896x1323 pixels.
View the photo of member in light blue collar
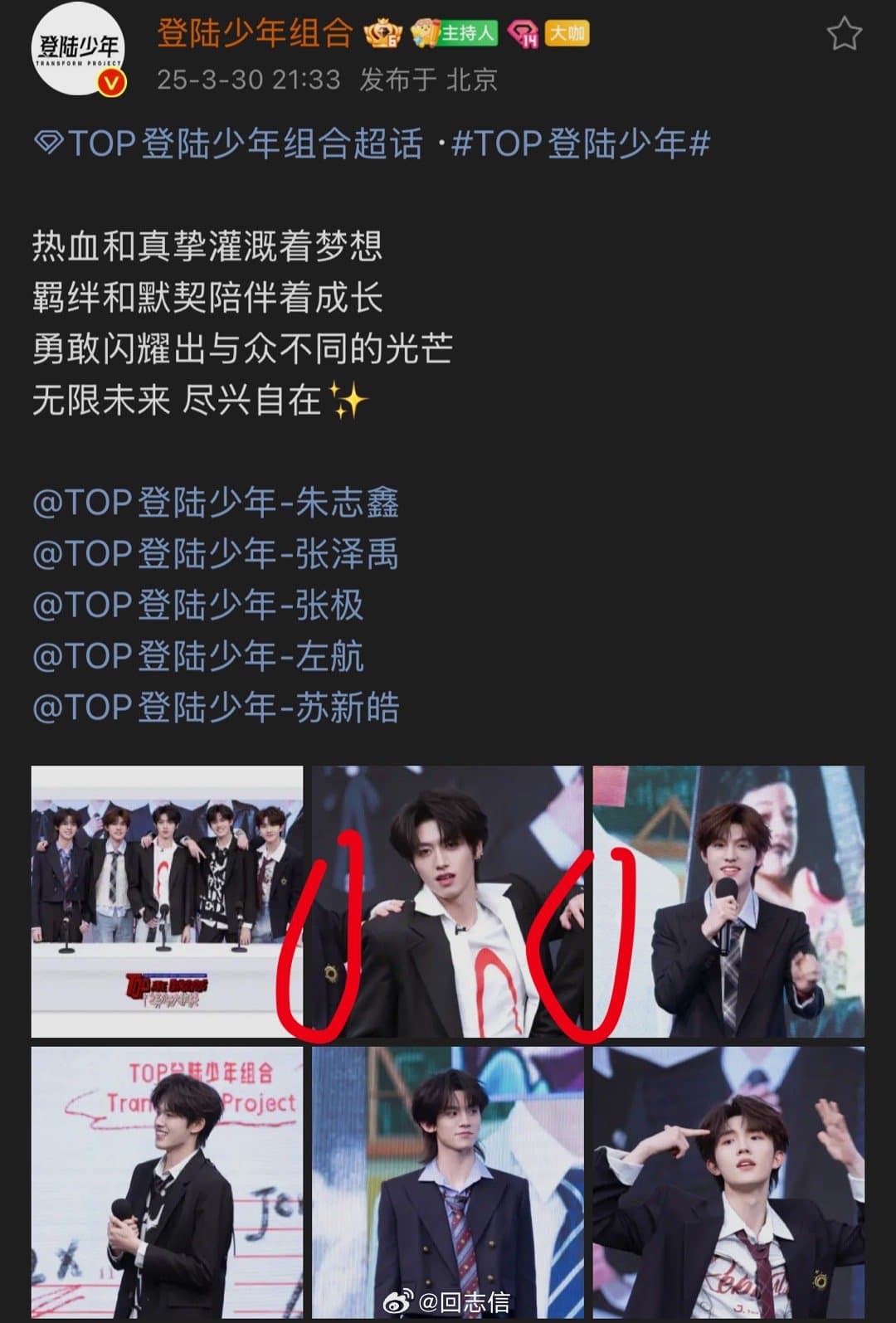[448, 1181]
